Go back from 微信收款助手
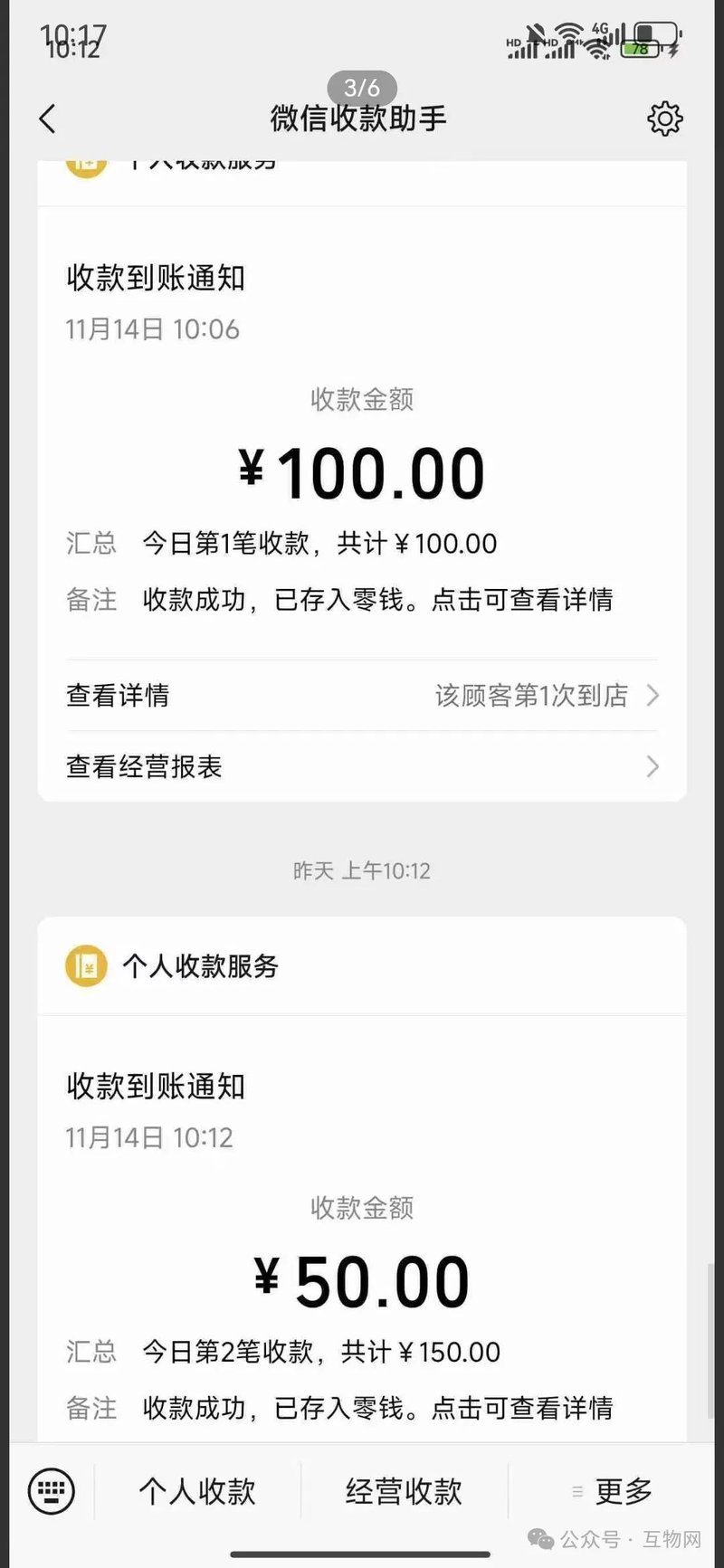724x1568 pixels. (x=48, y=119)
